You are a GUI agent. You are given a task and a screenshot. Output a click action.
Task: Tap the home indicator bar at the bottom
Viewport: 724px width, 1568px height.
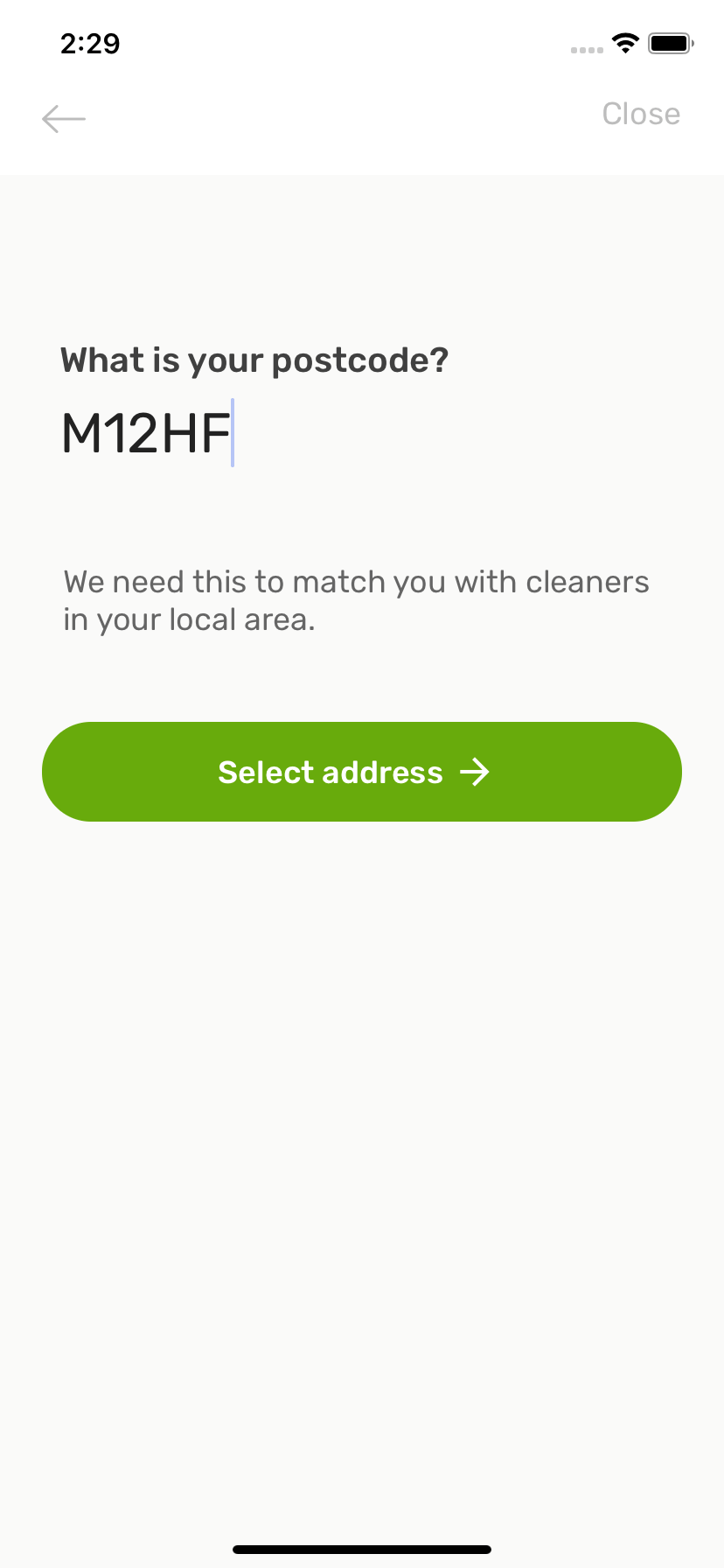pyautogui.click(x=361, y=1549)
